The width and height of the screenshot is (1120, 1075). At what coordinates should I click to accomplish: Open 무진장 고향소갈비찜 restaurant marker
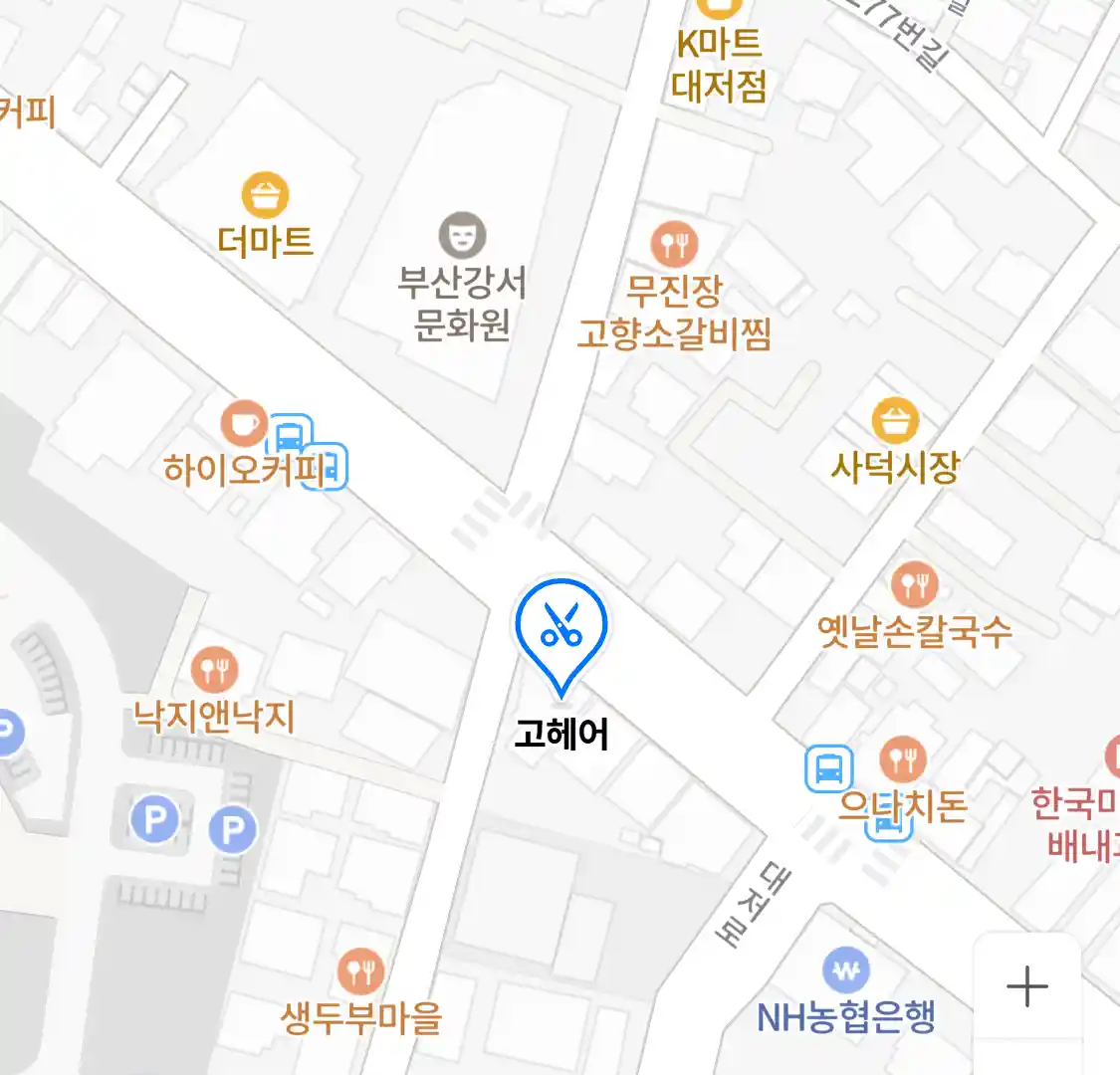click(675, 243)
